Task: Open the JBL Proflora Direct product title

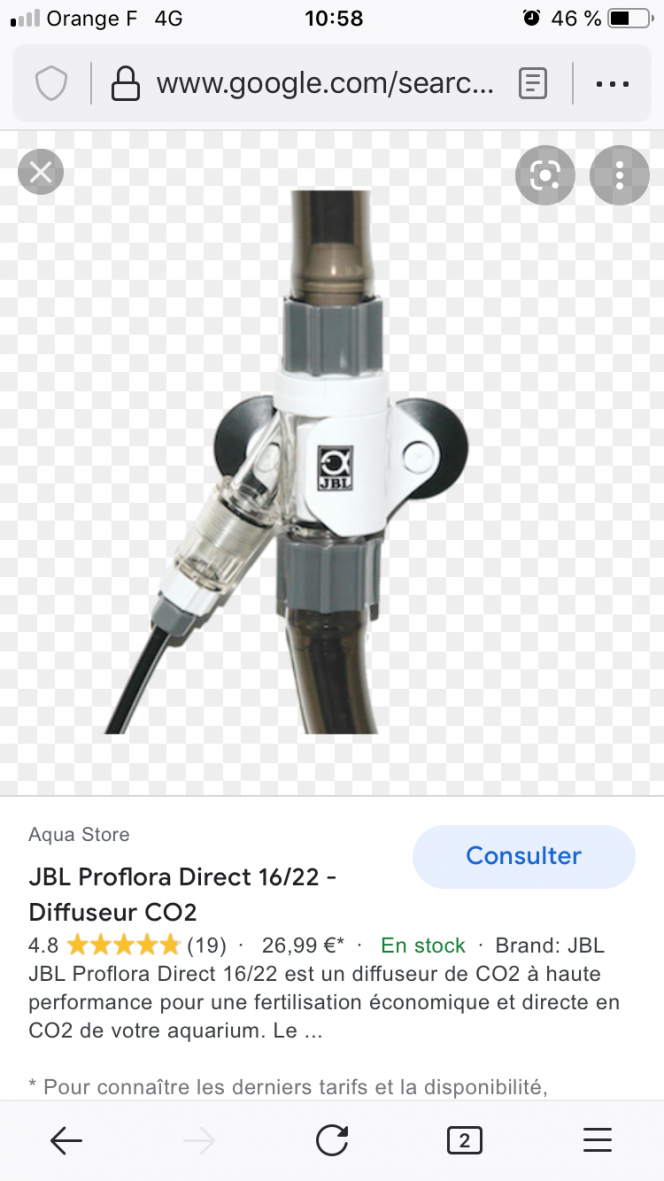Action: [182, 894]
